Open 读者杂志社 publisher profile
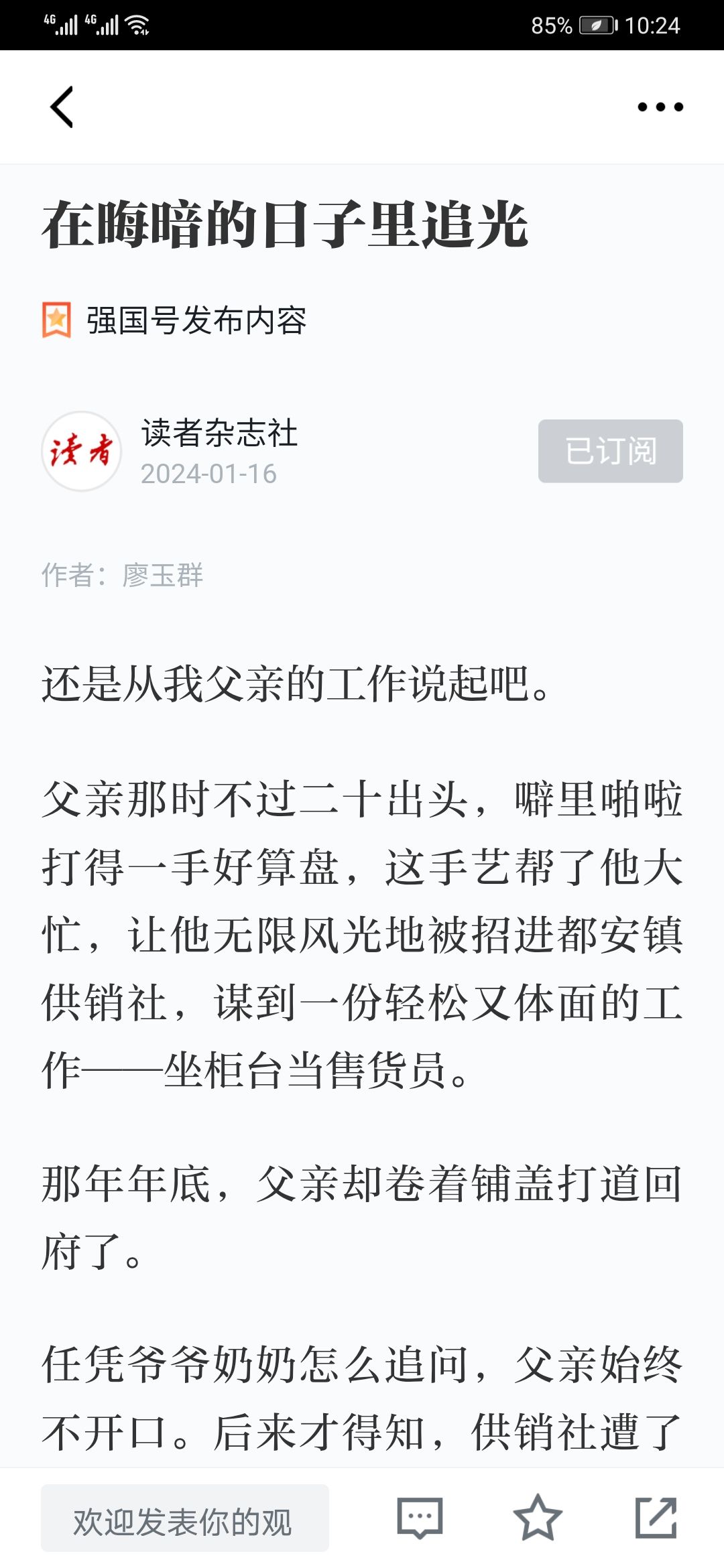Viewport: 724px width, 1568px height. (x=219, y=433)
